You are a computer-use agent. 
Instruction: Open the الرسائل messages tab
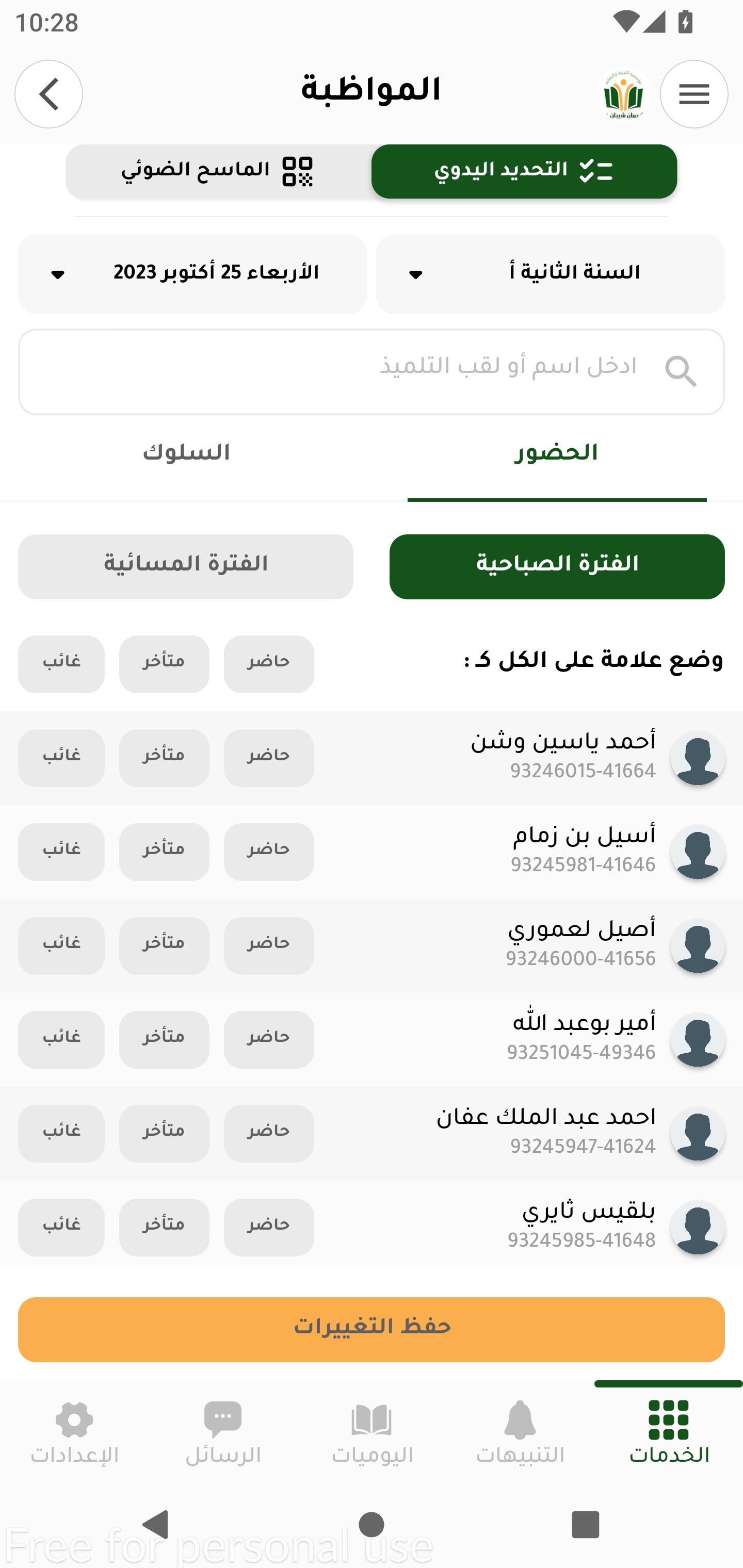coord(223,1433)
